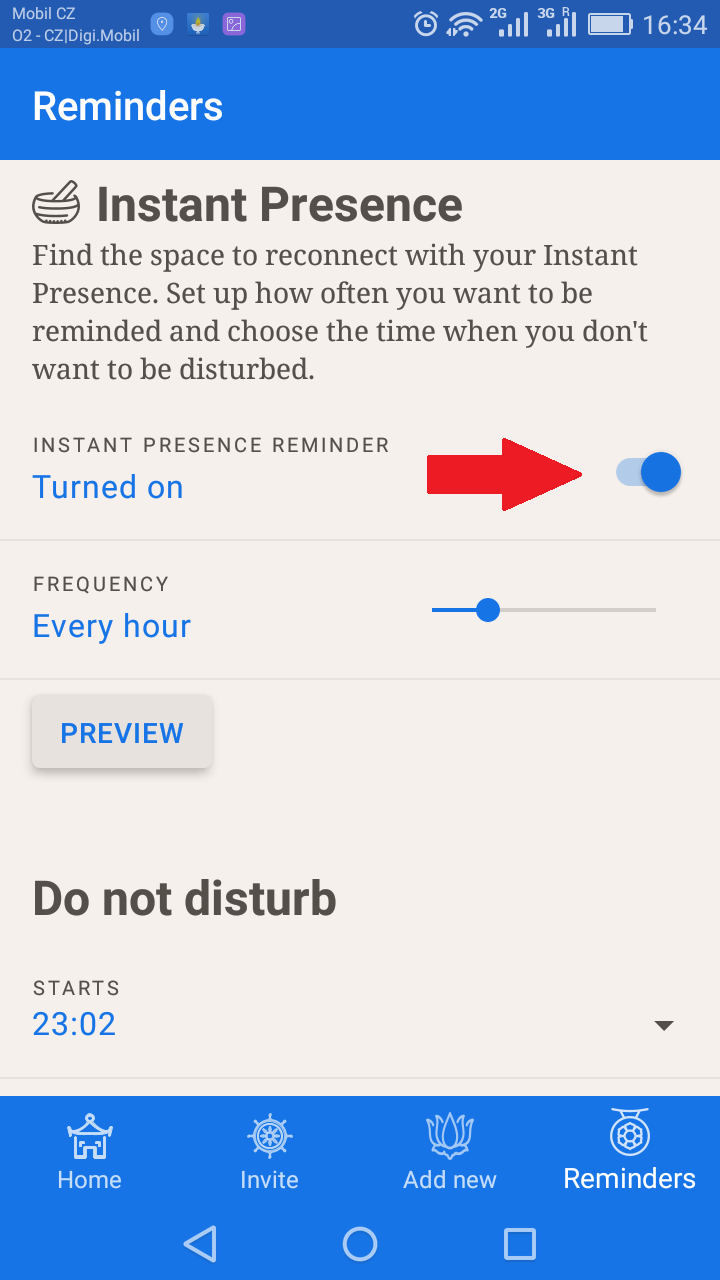This screenshot has height=1280, width=720.
Task: Open recent apps from the navigation bar
Action: (x=520, y=1244)
